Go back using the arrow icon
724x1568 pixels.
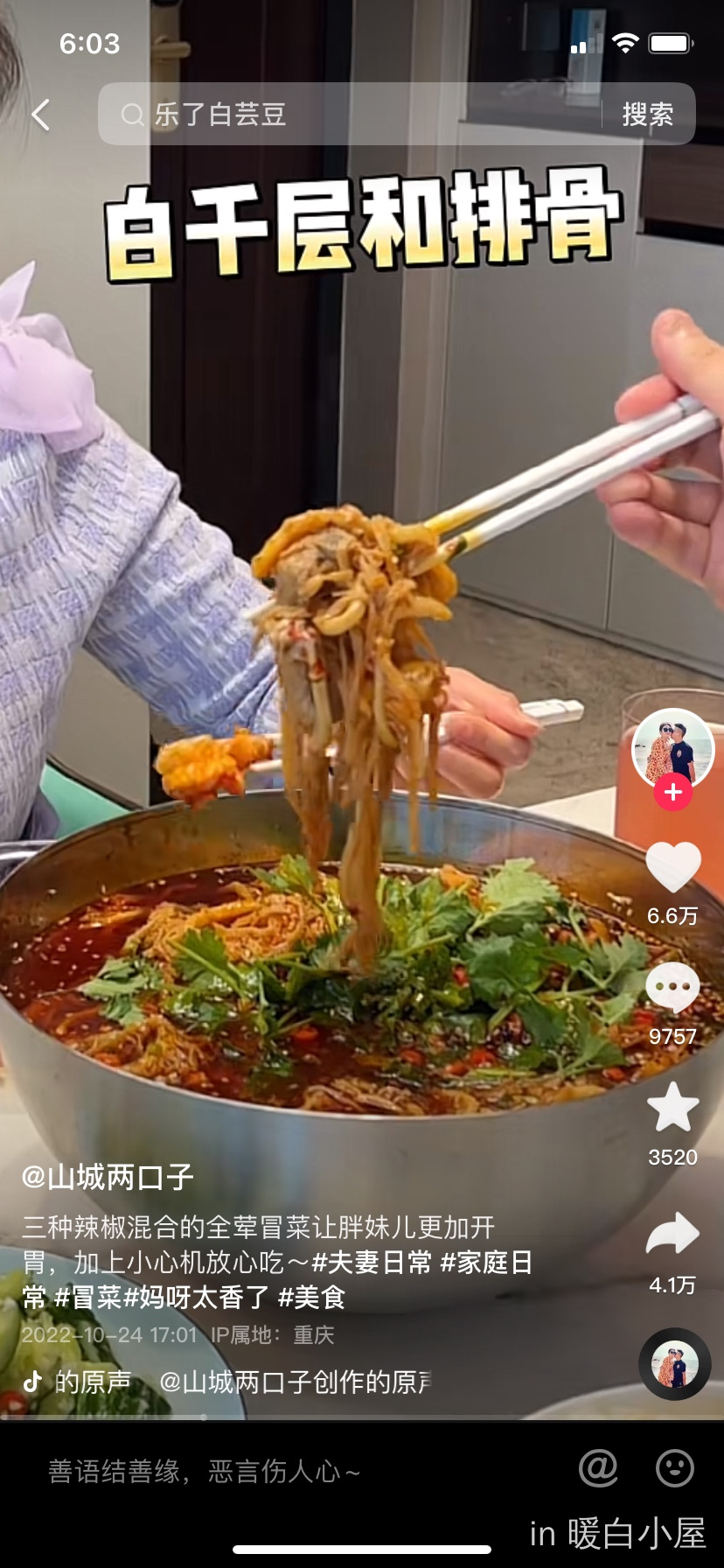coord(40,115)
